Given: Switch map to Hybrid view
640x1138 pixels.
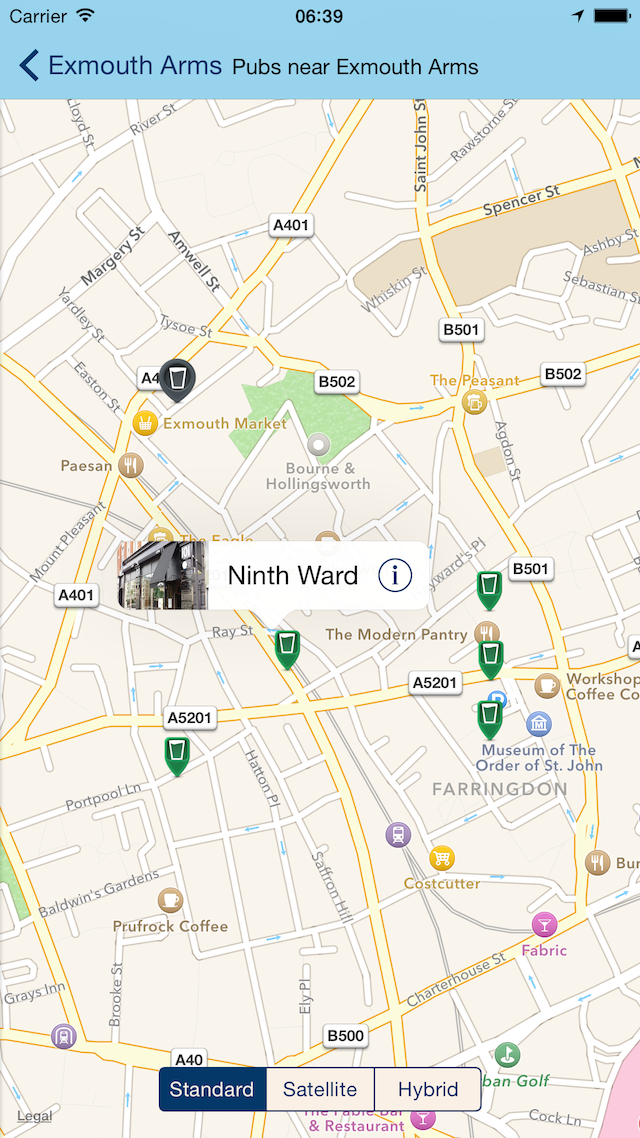Looking at the screenshot, I should click(428, 1089).
